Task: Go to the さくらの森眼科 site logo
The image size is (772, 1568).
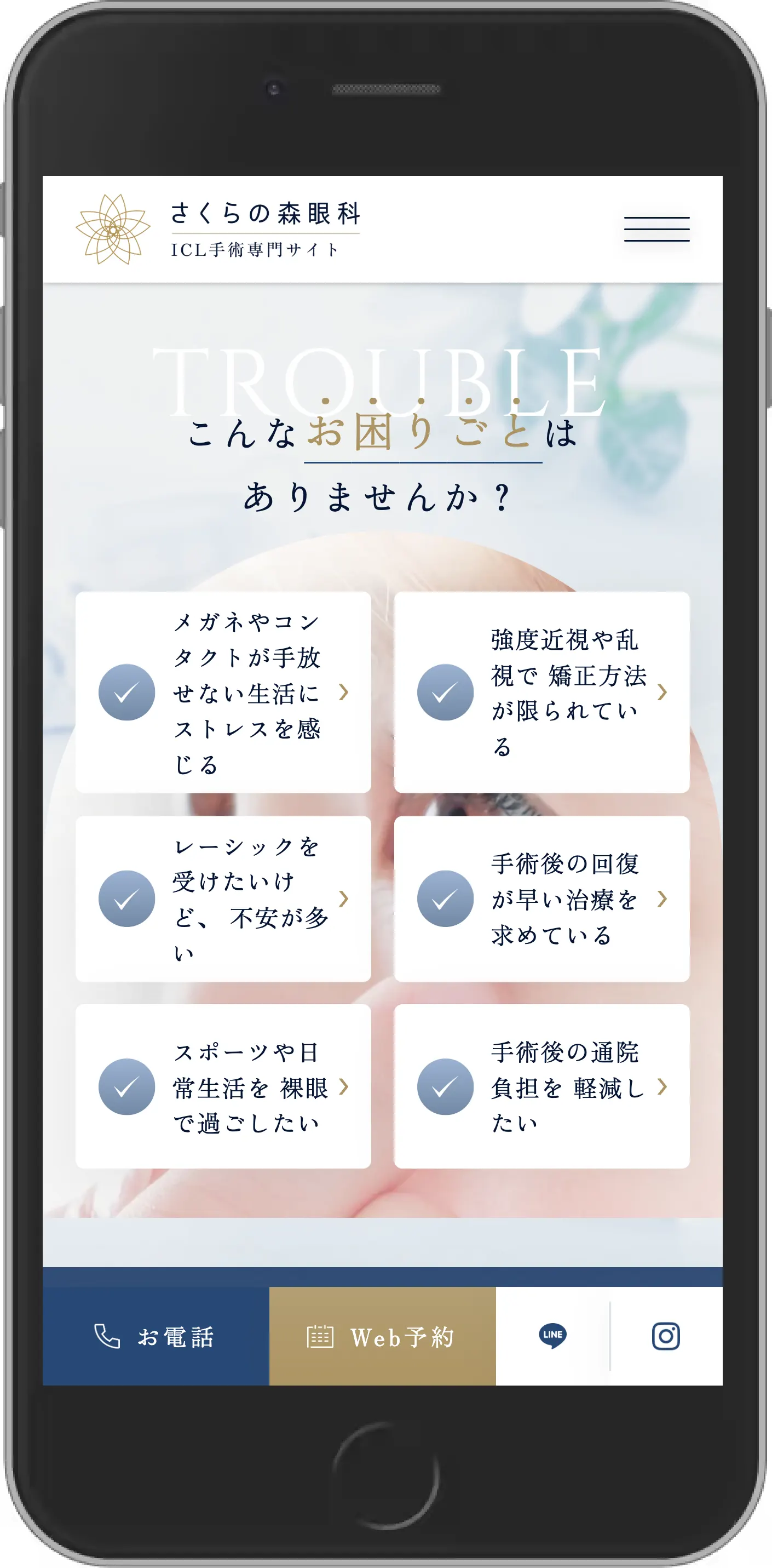Action: click(x=218, y=229)
